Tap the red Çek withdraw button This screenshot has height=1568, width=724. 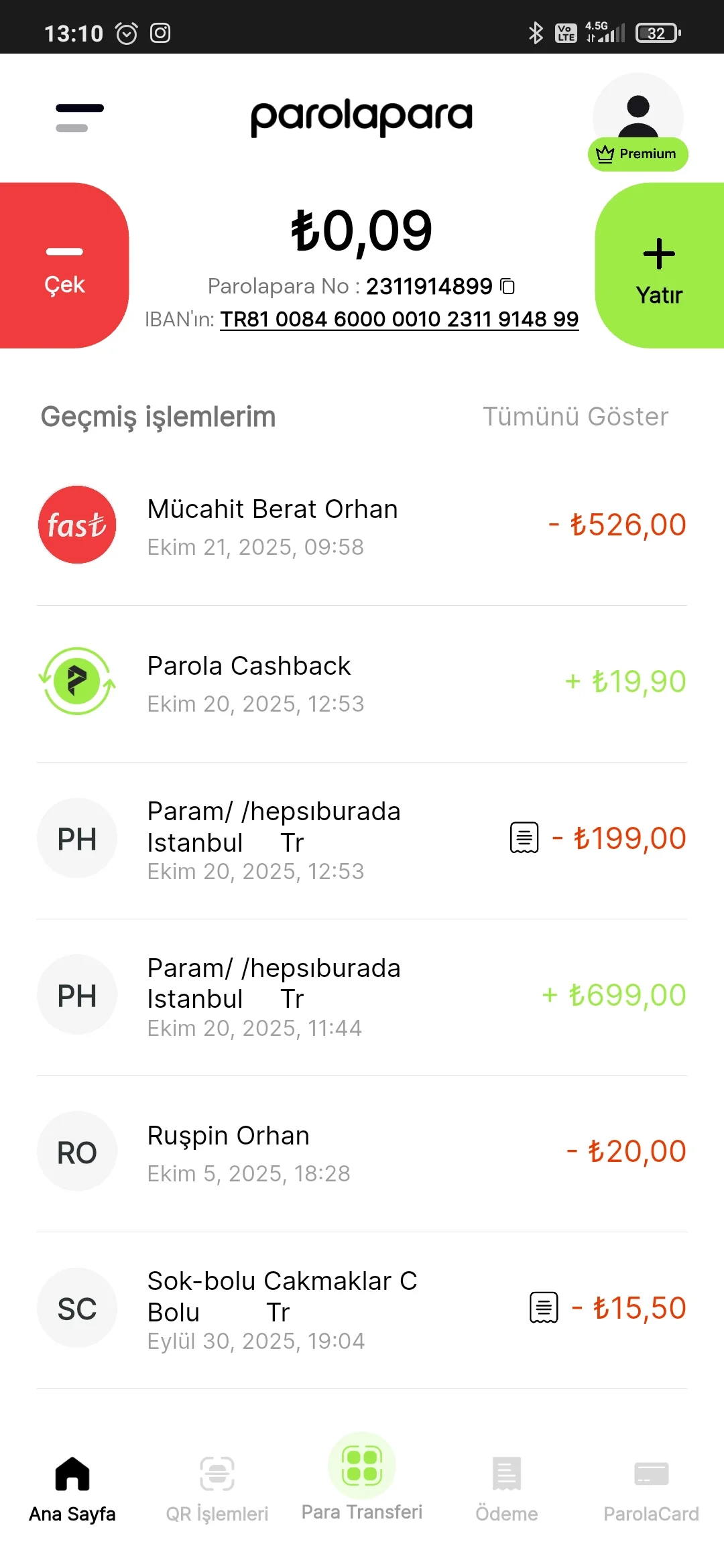coord(64,266)
